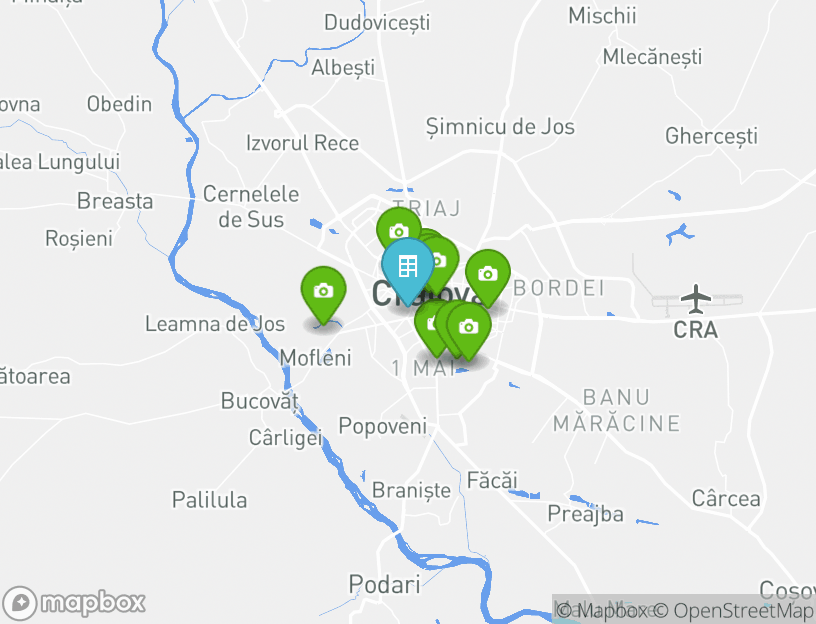Open the camera marker below the Triaj label
This screenshot has height=624, width=816.
397,232
